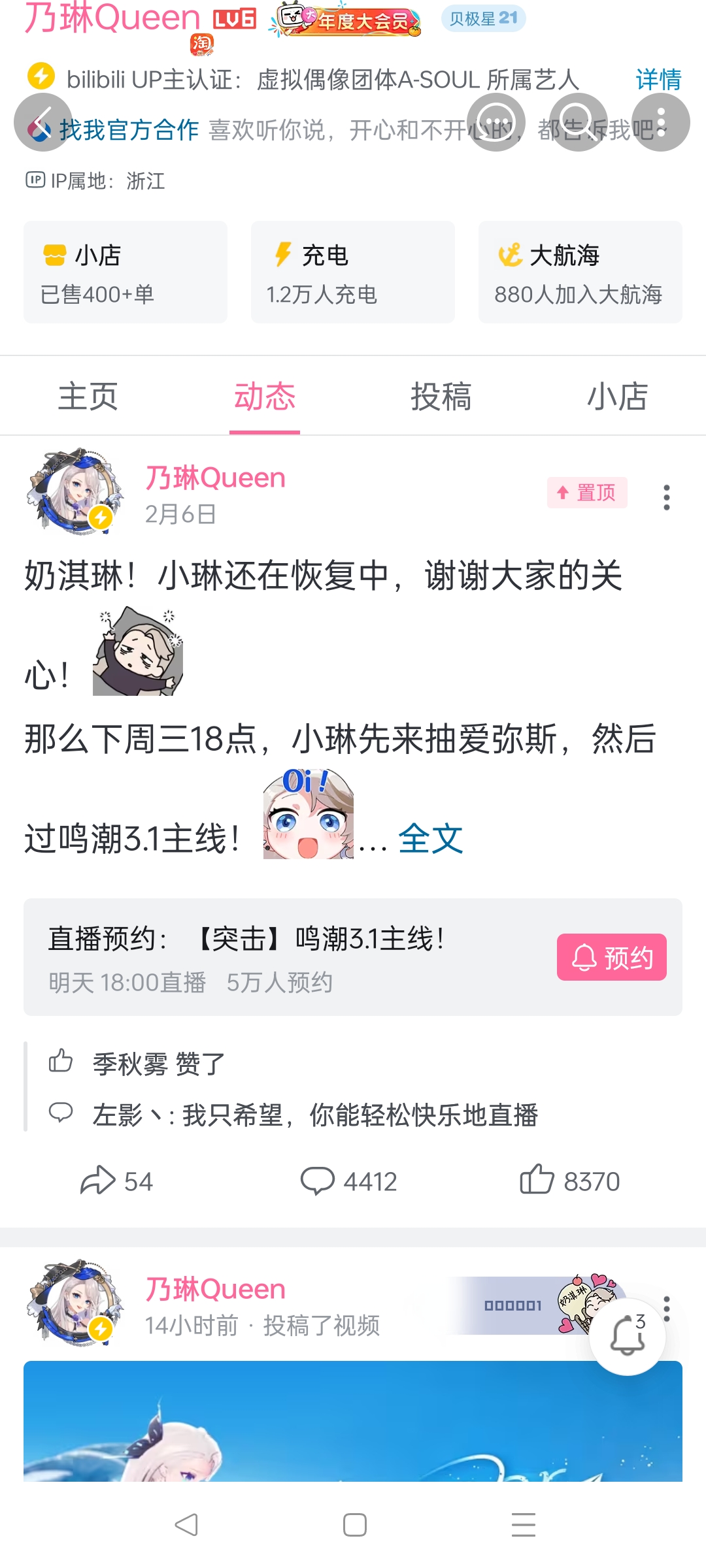Open the top-right overflow menu
706x1568 pixels.
(x=661, y=122)
